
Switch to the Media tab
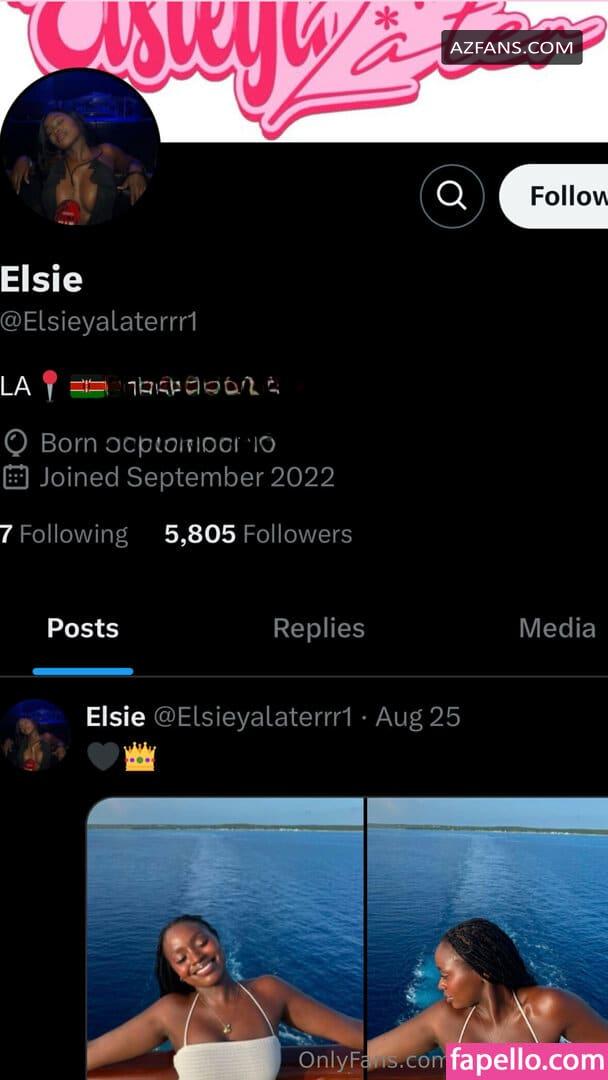pyautogui.click(x=557, y=628)
